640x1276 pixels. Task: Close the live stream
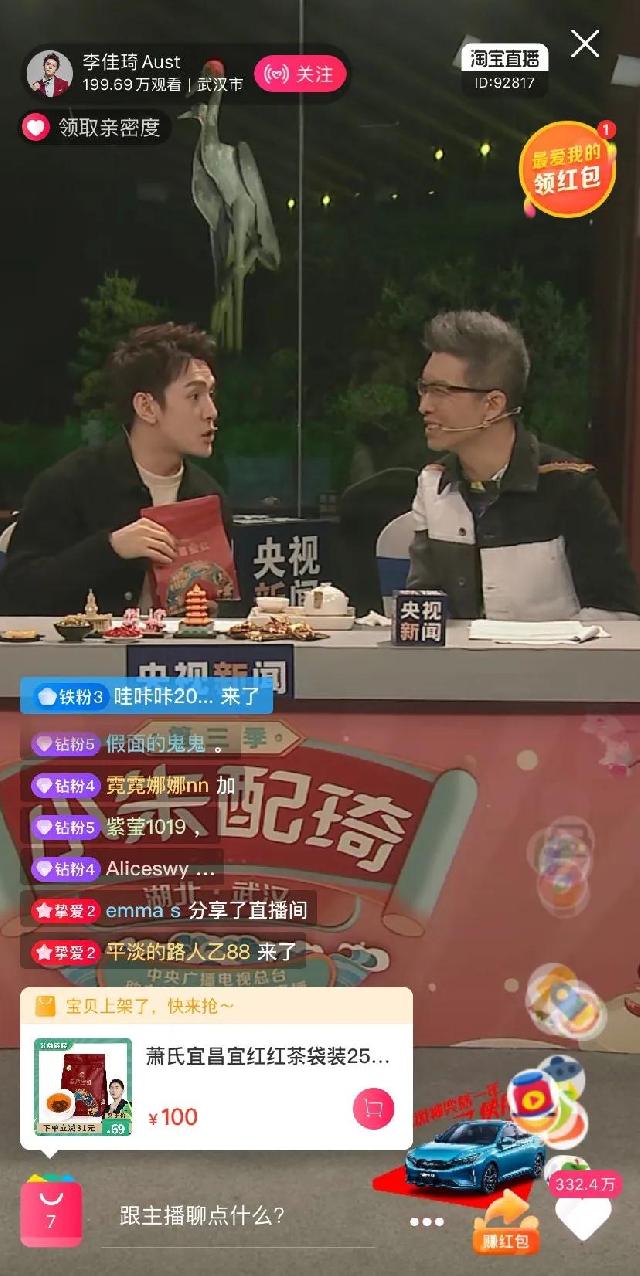584,44
